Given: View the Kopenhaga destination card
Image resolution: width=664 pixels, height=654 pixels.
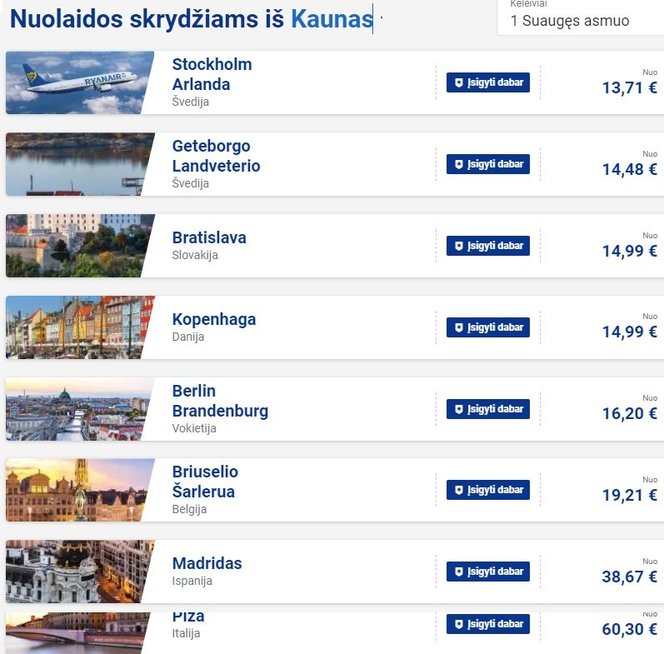Looking at the screenshot, I should [x=214, y=320].
